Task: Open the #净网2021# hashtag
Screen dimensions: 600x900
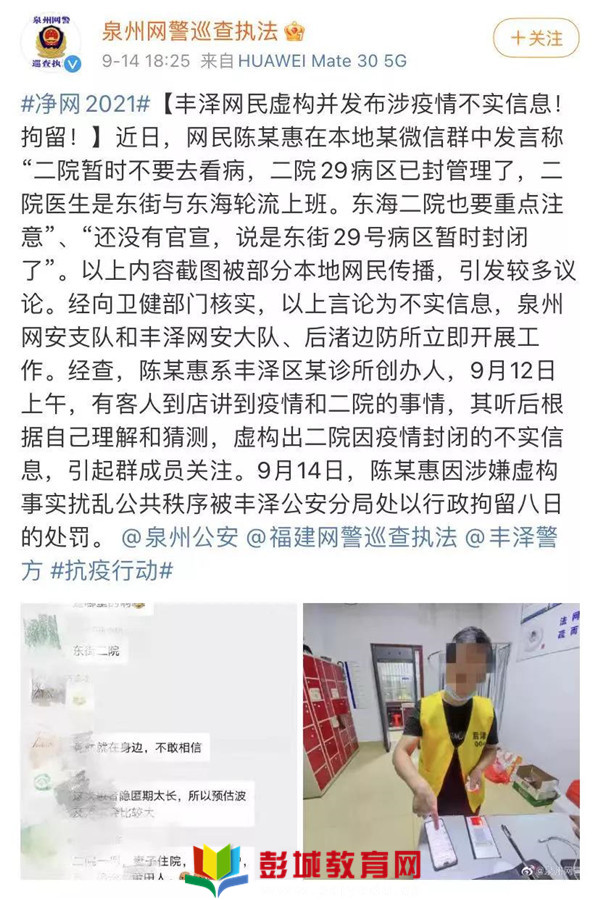Action: pyautogui.click(x=85, y=103)
